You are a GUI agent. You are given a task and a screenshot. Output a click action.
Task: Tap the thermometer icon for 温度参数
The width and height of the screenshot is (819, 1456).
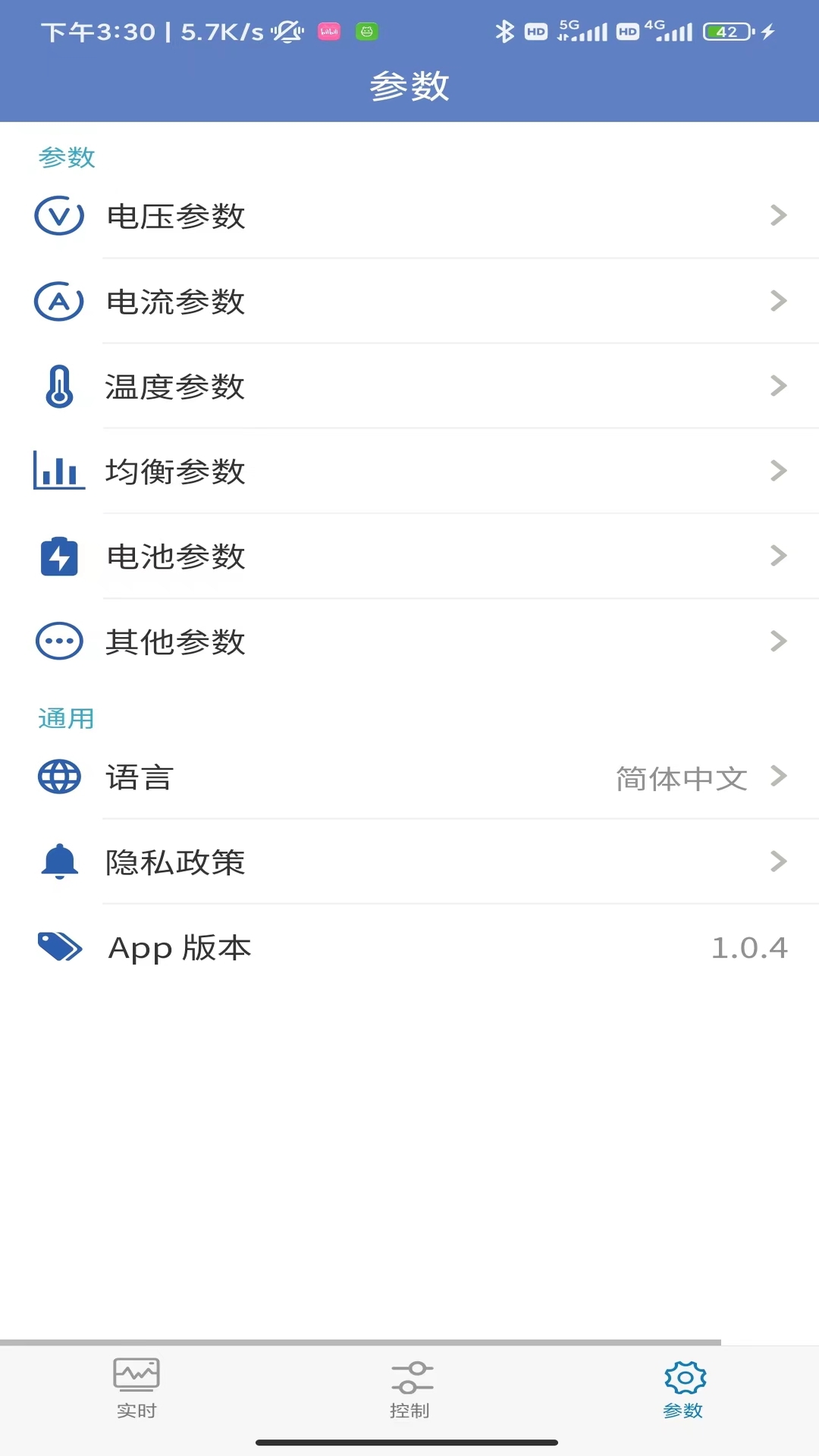click(x=58, y=387)
